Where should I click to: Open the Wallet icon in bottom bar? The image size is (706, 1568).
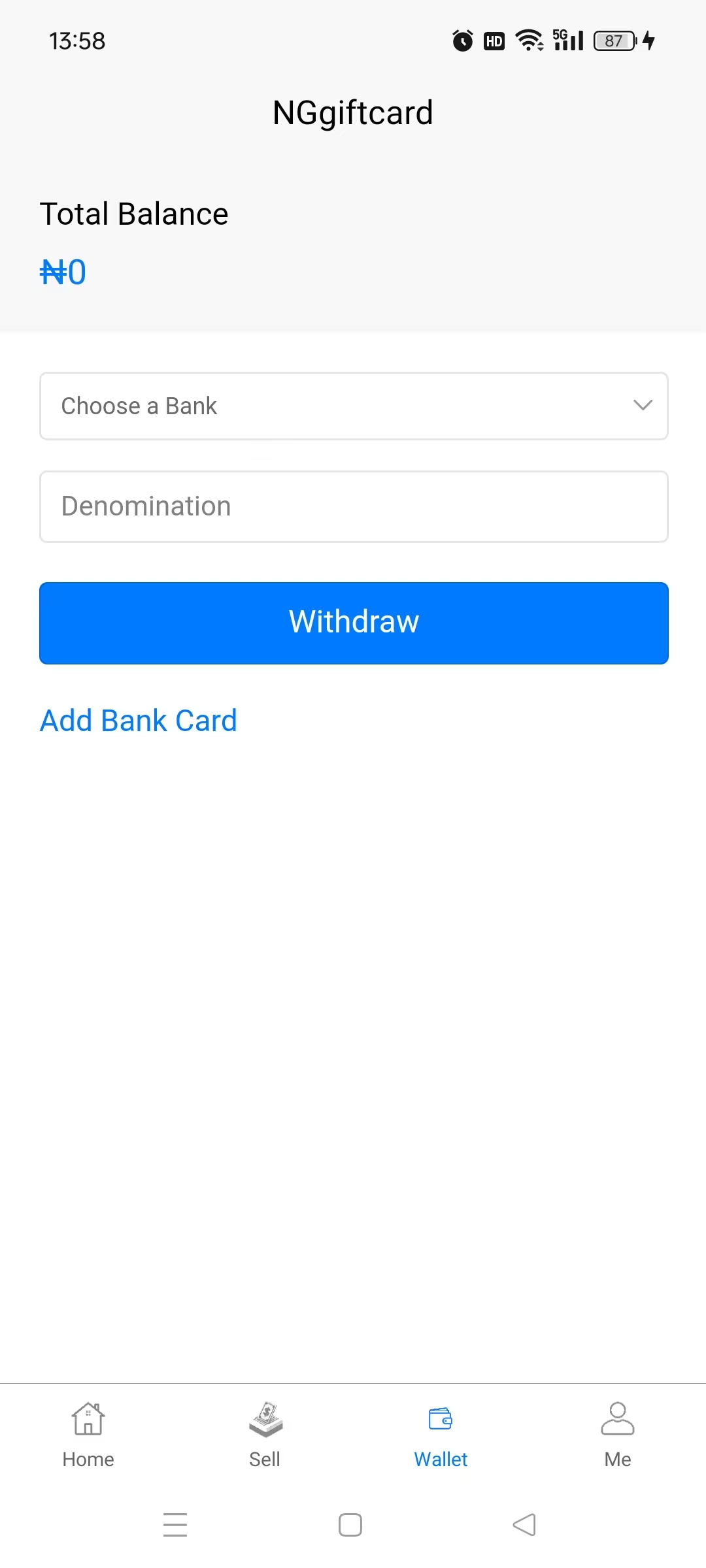click(x=441, y=1419)
